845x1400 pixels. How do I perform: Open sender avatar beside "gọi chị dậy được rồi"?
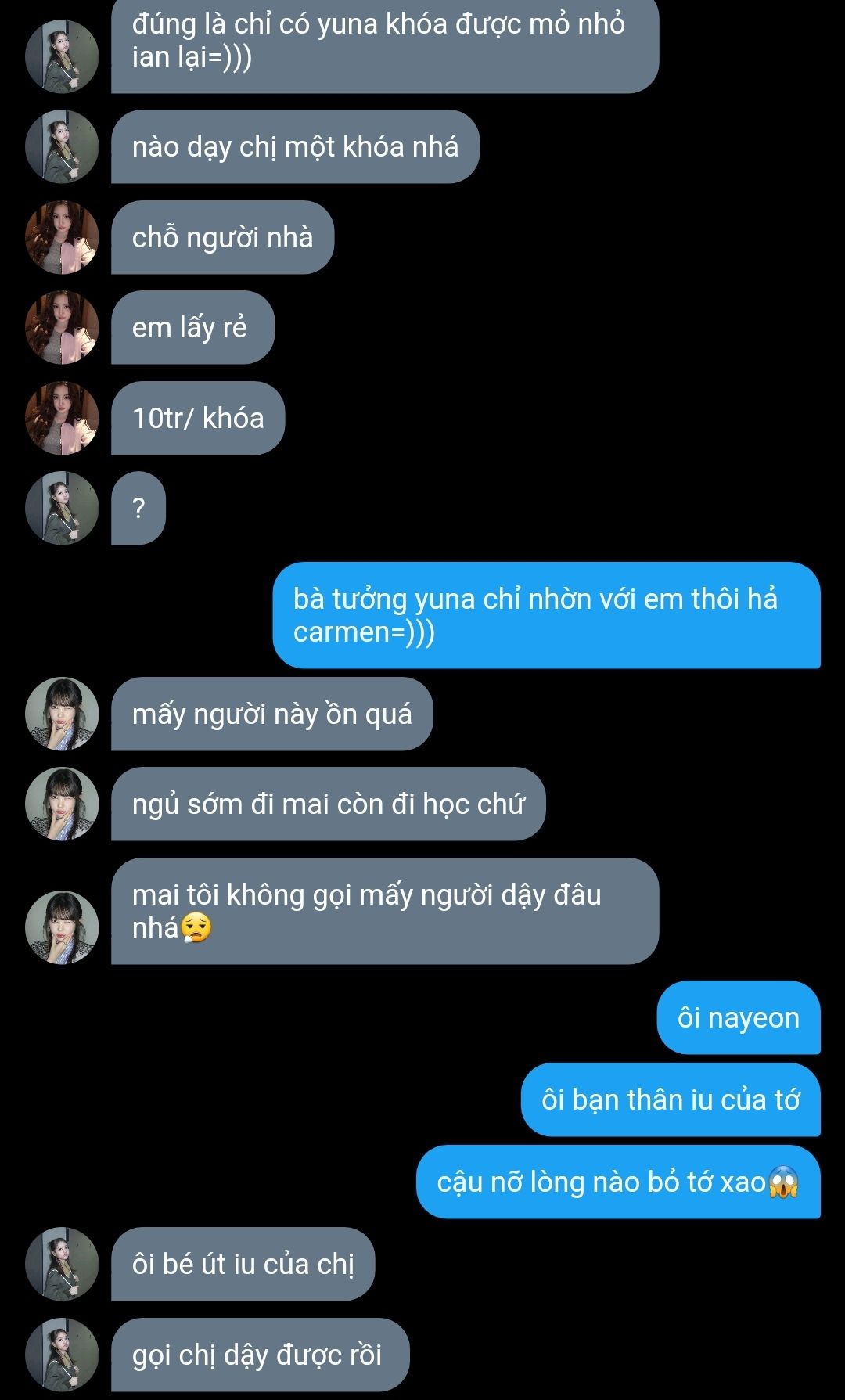tap(62, 1355)
